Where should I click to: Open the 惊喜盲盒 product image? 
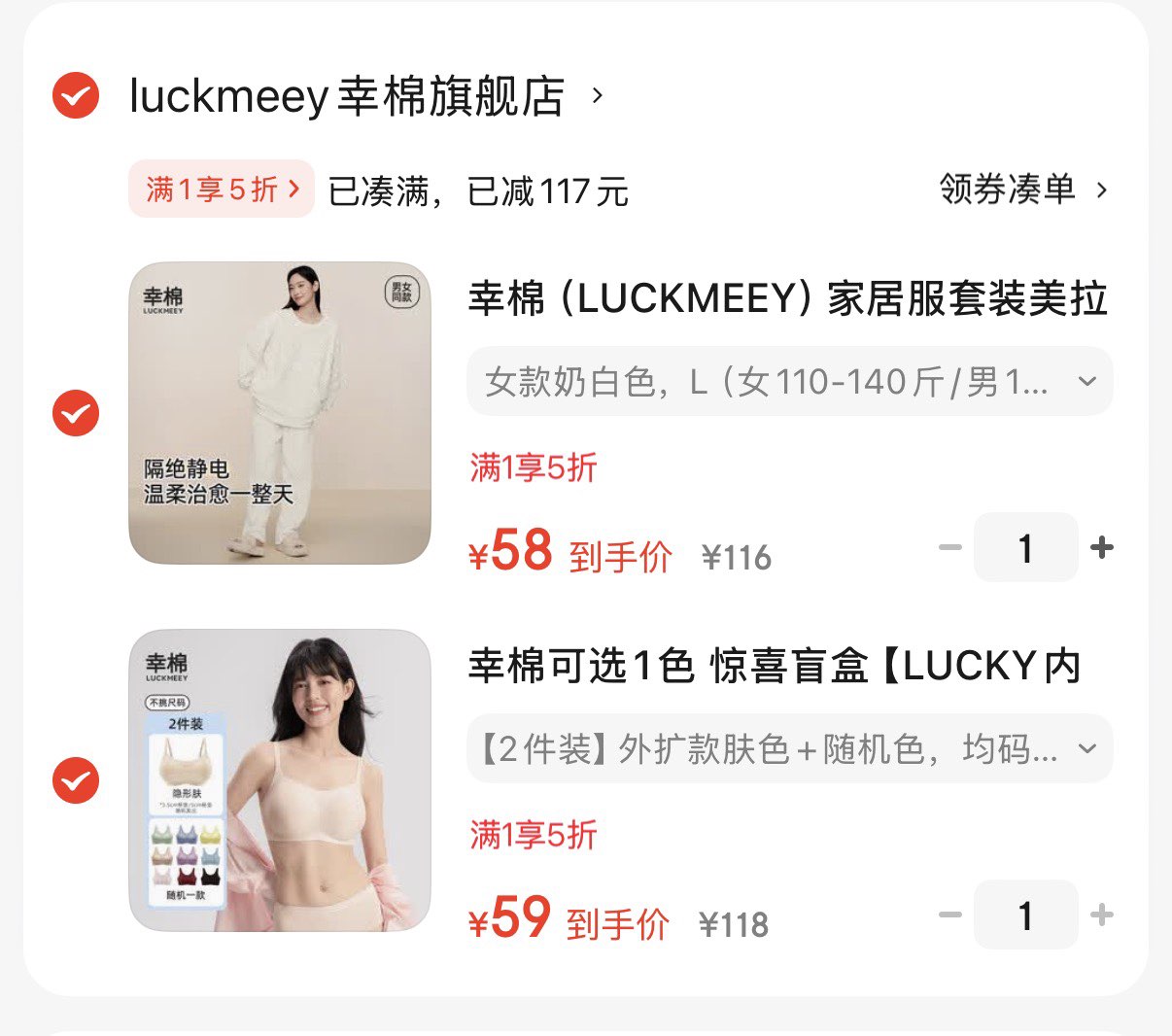point(280,780)
